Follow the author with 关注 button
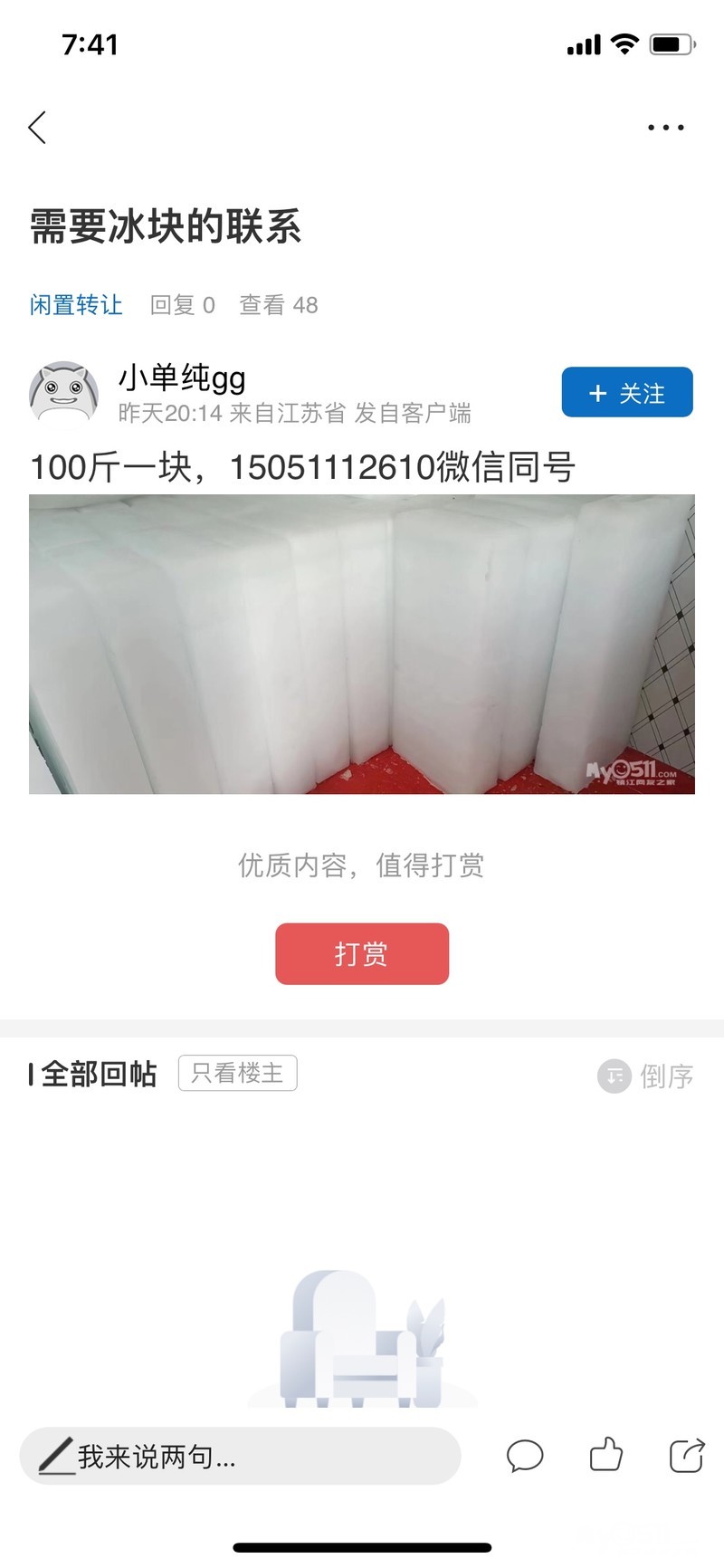724x1568 pixels. point(626,393)
